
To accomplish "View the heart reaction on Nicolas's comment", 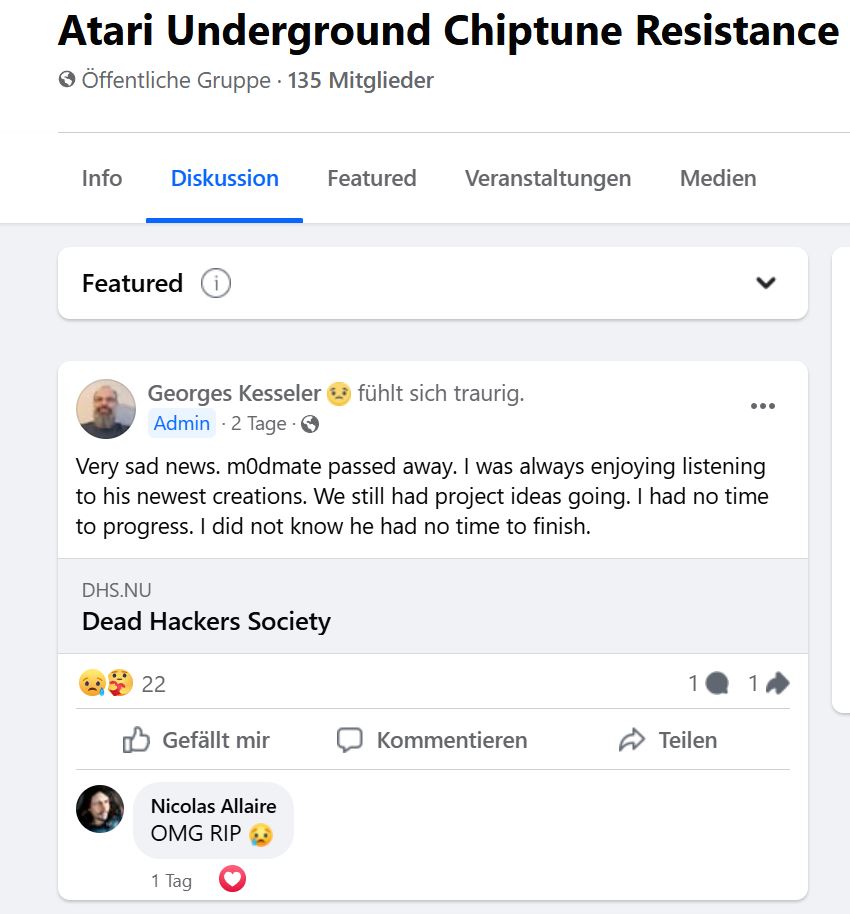I will point(232,880).
